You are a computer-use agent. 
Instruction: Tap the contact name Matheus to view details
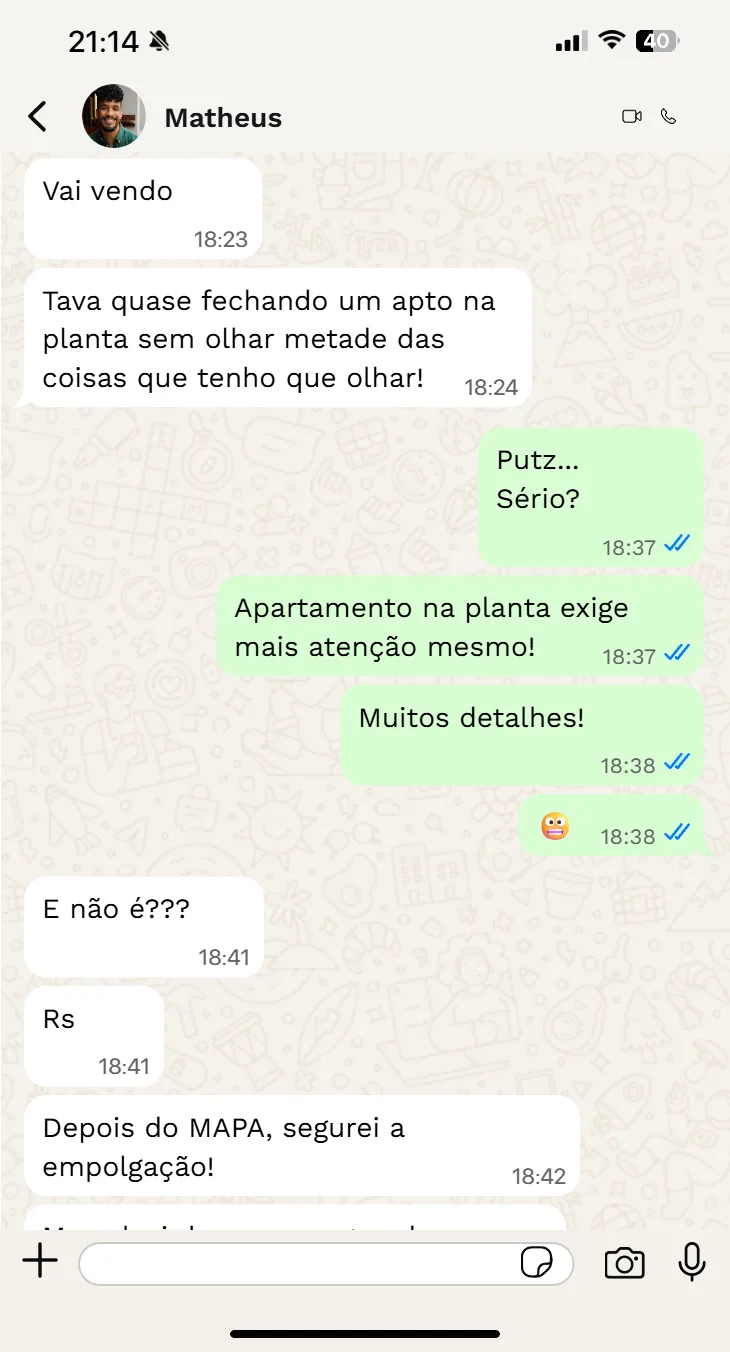222,117
